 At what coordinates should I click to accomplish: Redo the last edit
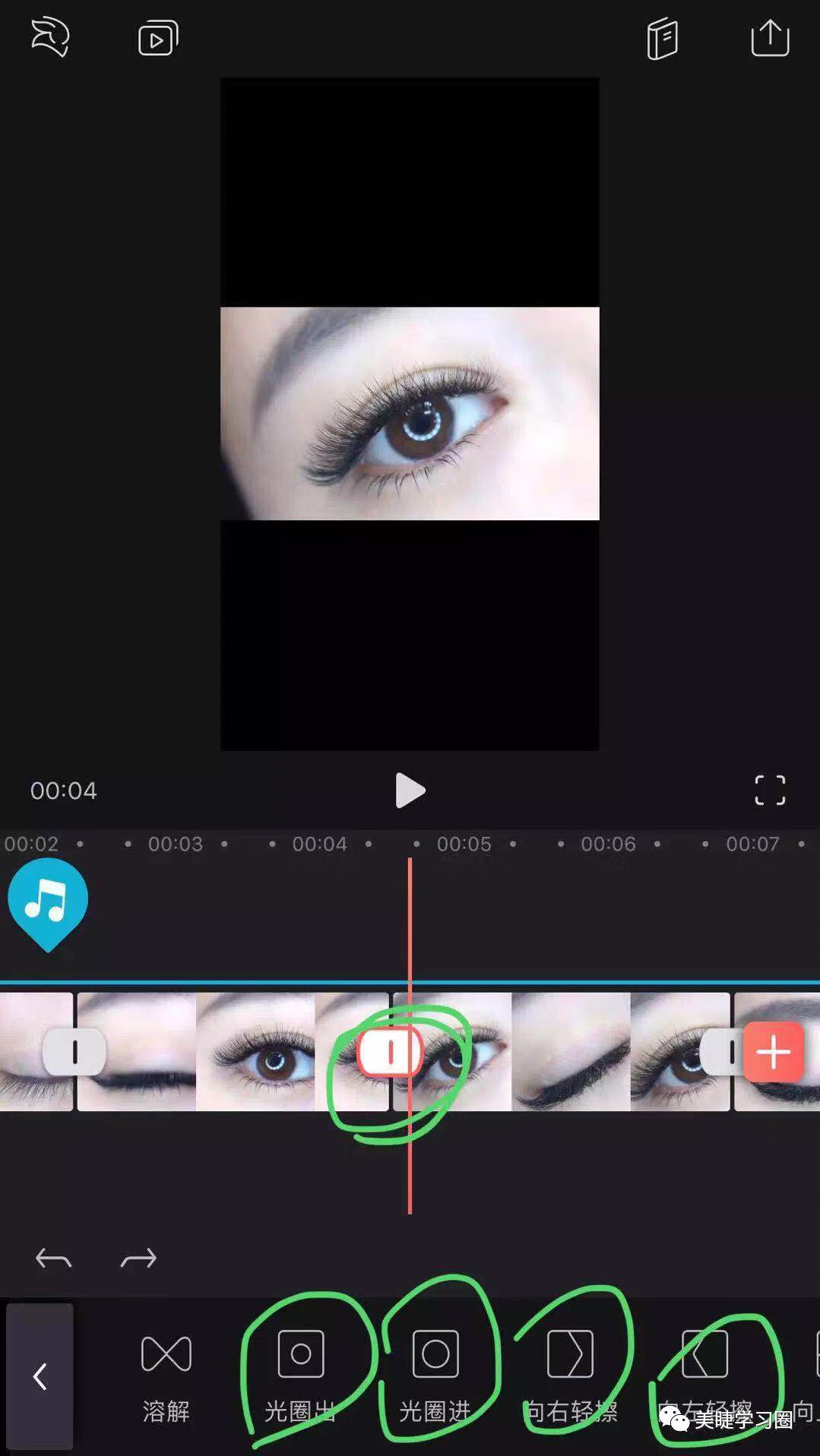click(138, 1259)
